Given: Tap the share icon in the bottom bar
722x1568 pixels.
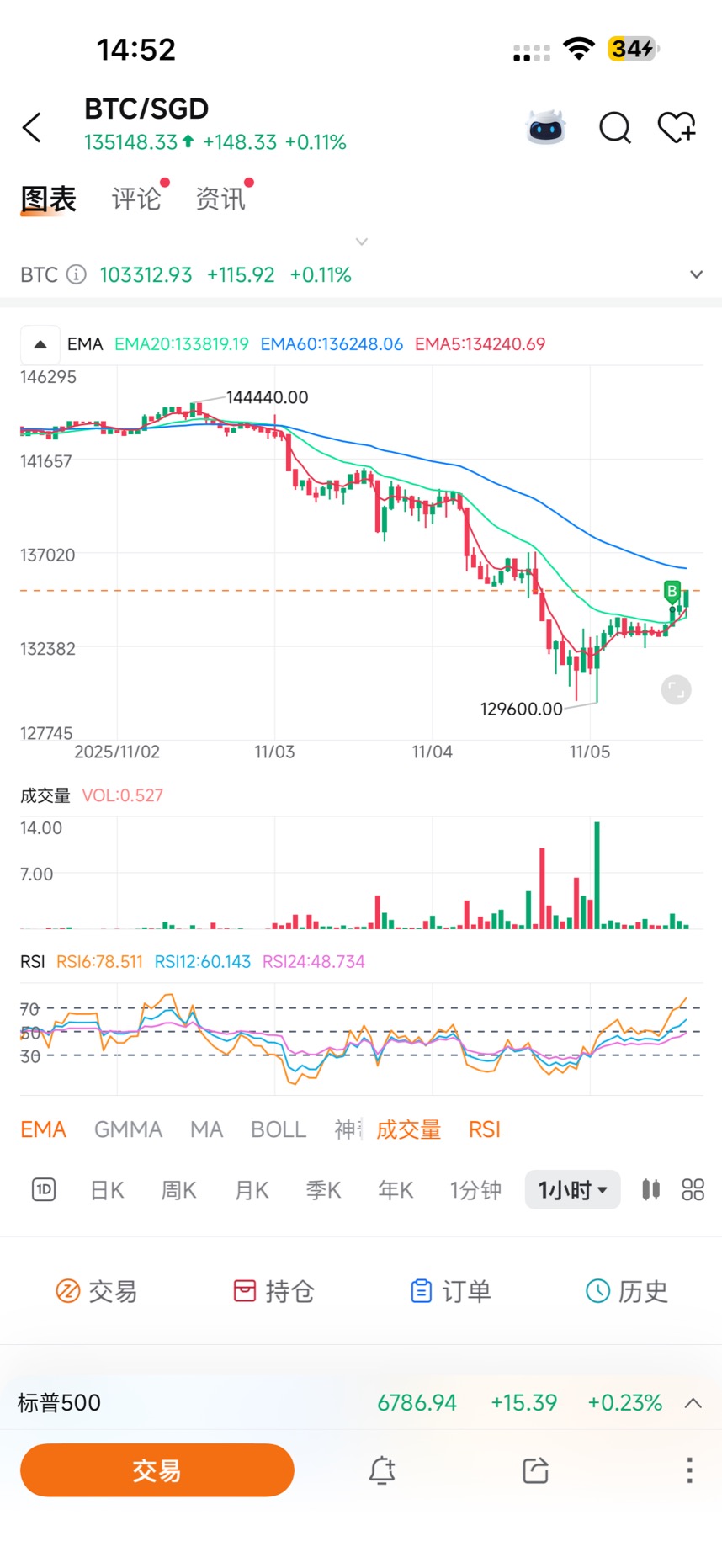Looking at the screenshot, I should coord(535,1470).
